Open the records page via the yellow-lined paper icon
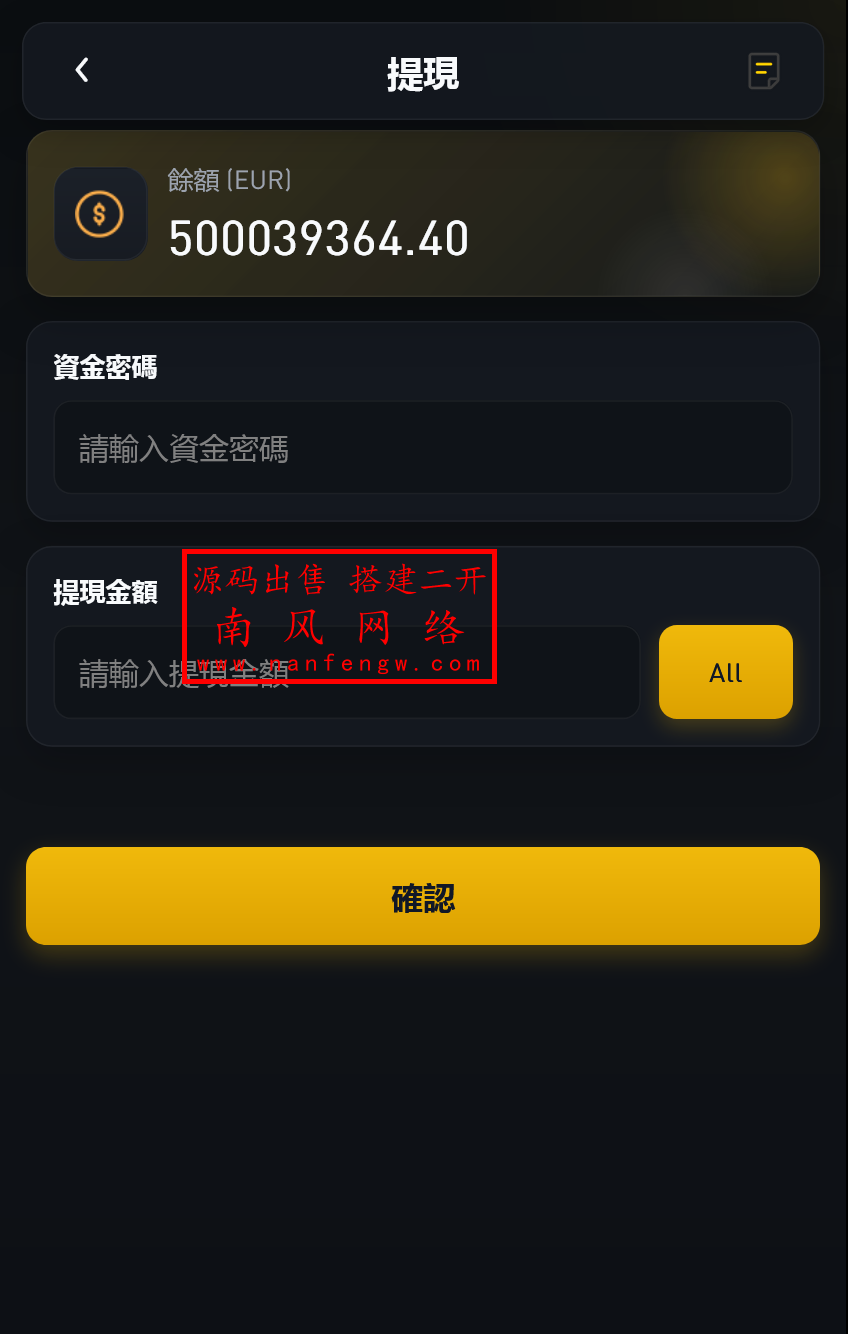The height and width of the screenshot is (1334, 848). [x=764, y=70]
